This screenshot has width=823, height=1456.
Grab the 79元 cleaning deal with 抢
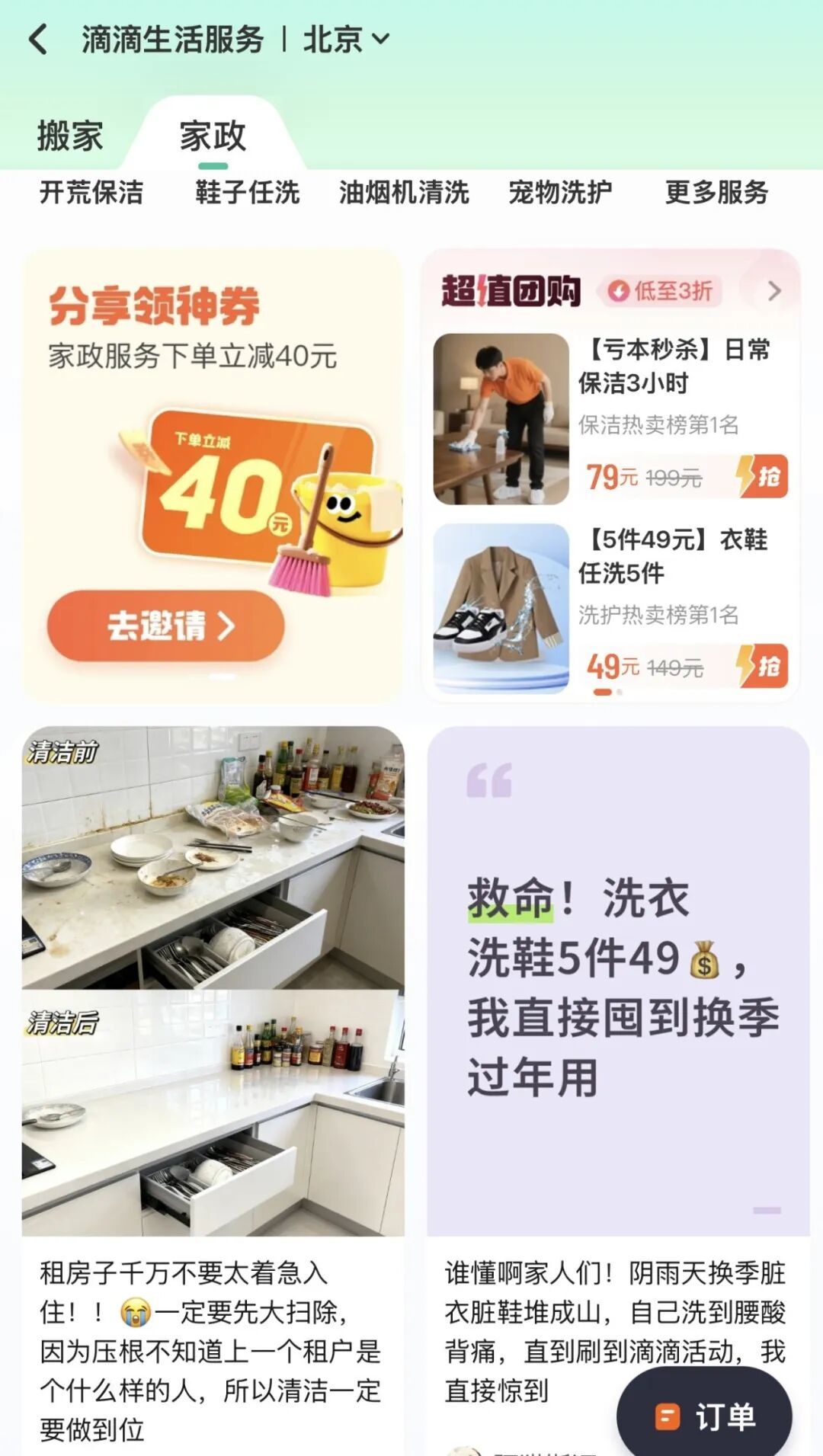(x=762, y=477)
